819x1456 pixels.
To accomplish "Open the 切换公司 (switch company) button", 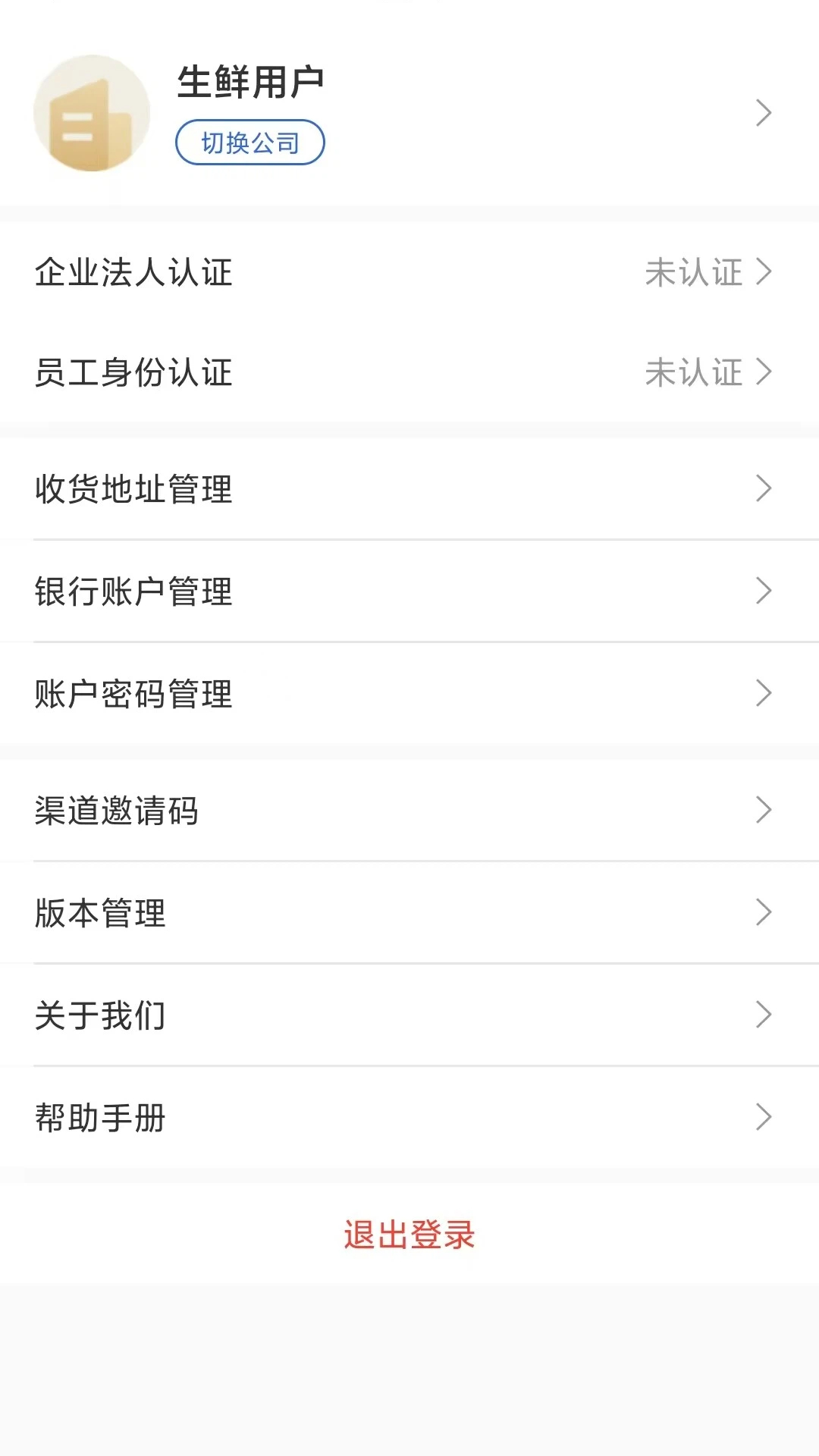I will (249, 143).
